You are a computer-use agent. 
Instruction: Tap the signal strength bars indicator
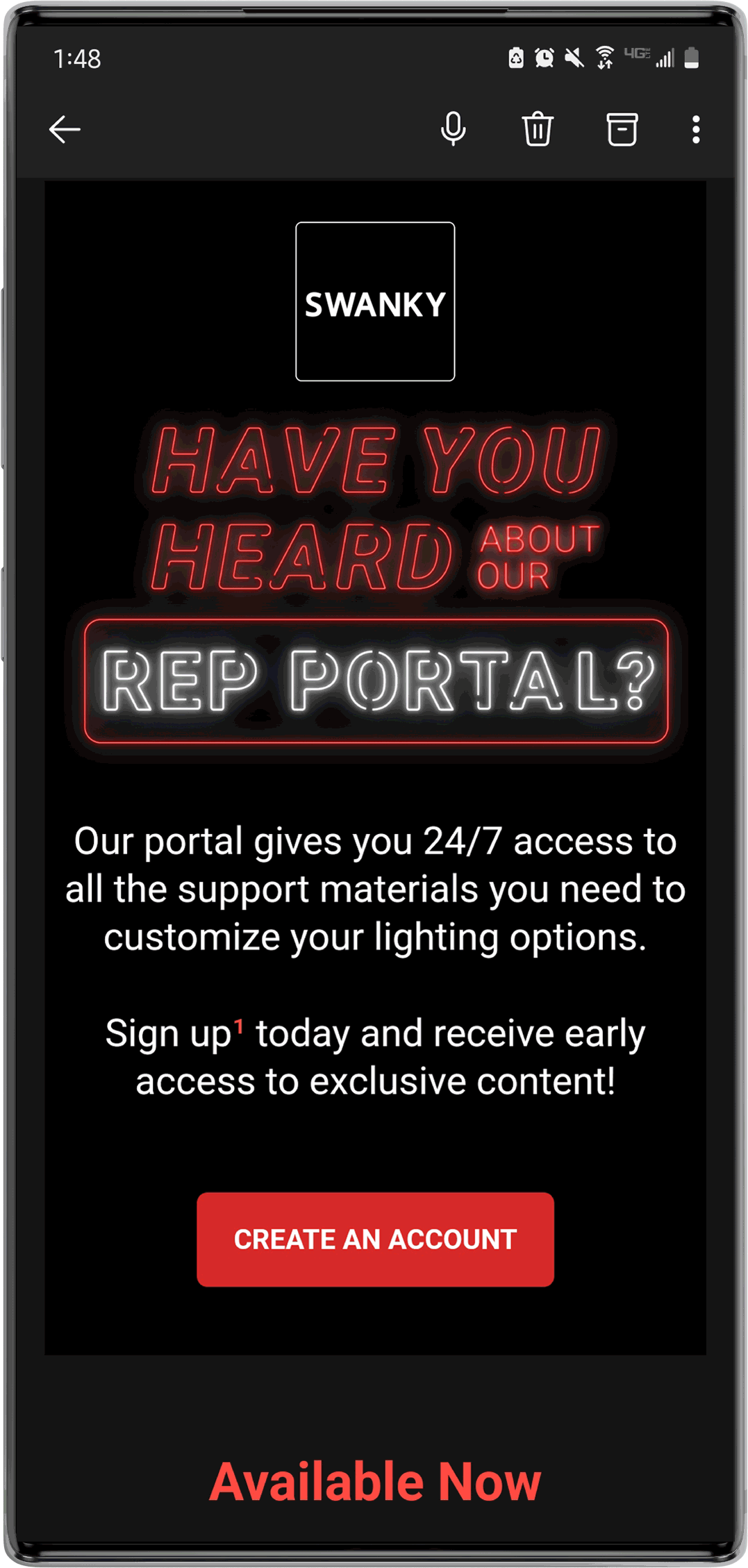[665, 58]
